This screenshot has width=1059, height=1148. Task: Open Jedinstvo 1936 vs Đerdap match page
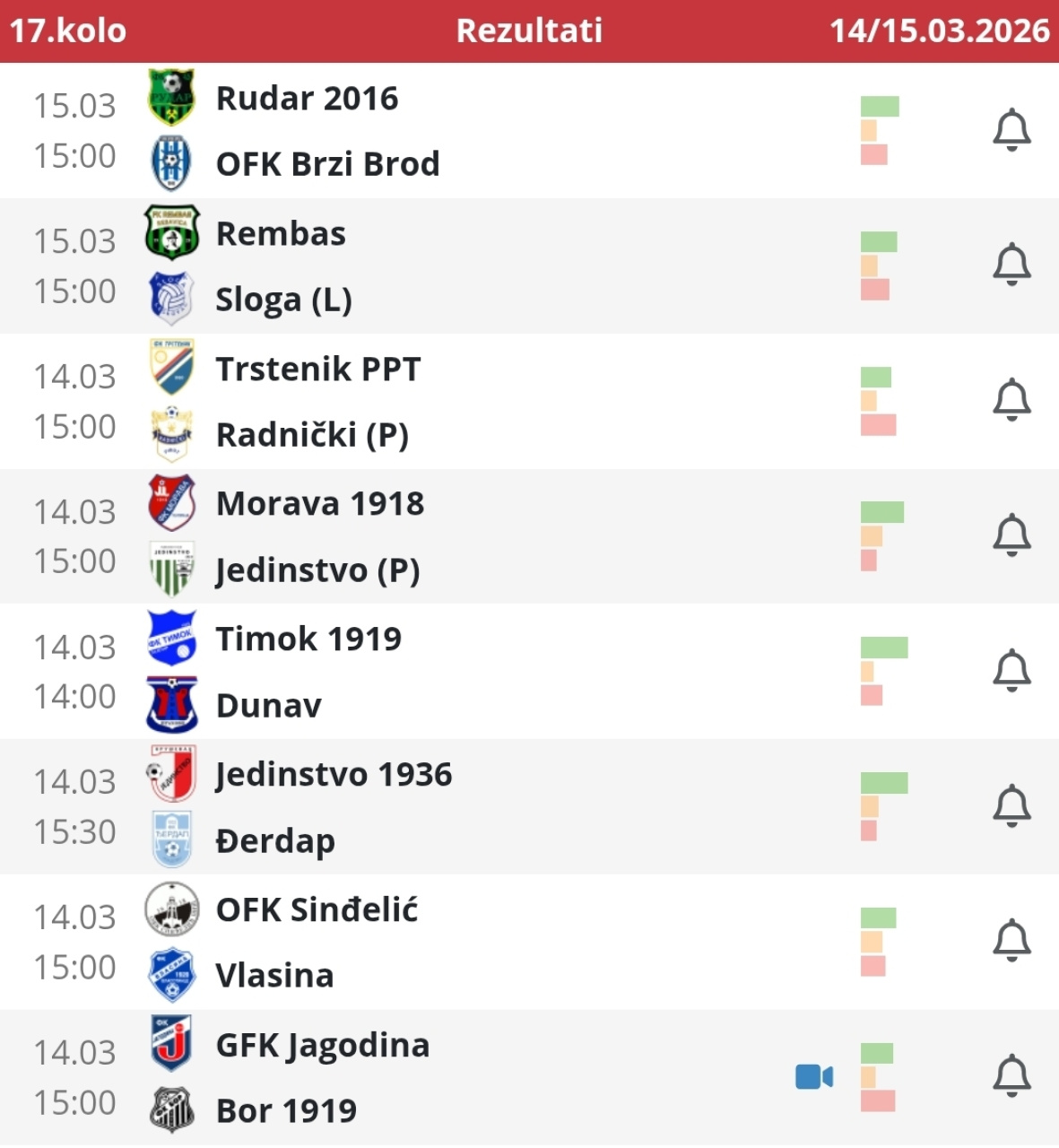[448, 807]
